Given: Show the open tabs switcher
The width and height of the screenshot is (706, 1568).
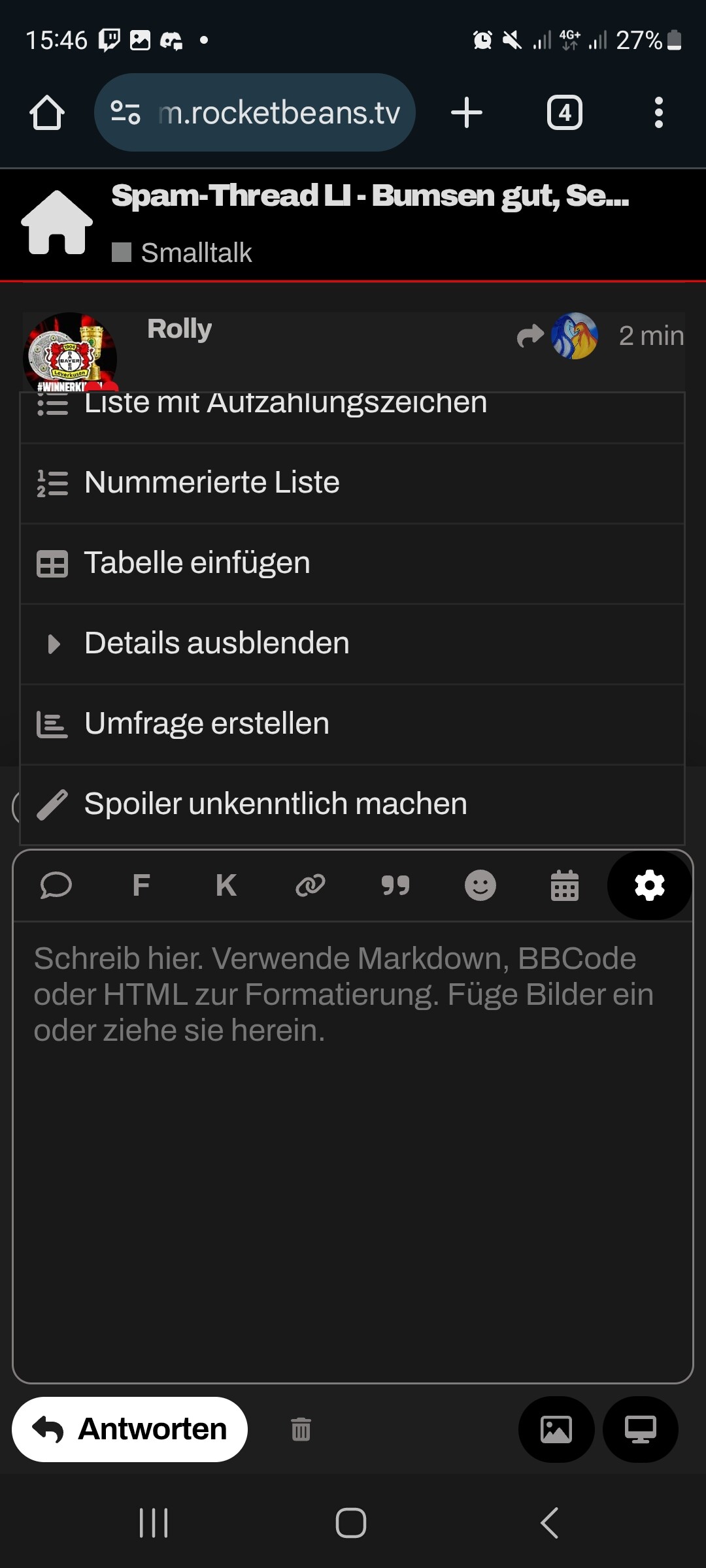Looking at the screenshot, I should coord(565,113).
